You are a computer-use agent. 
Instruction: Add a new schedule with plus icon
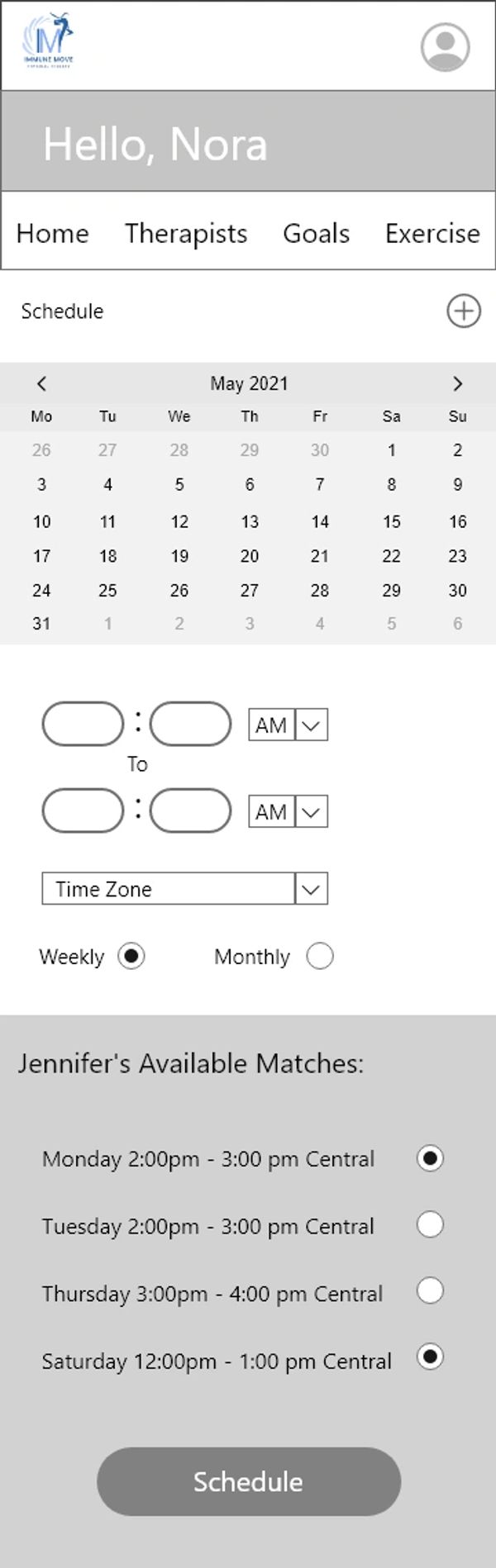click(463, 311)
